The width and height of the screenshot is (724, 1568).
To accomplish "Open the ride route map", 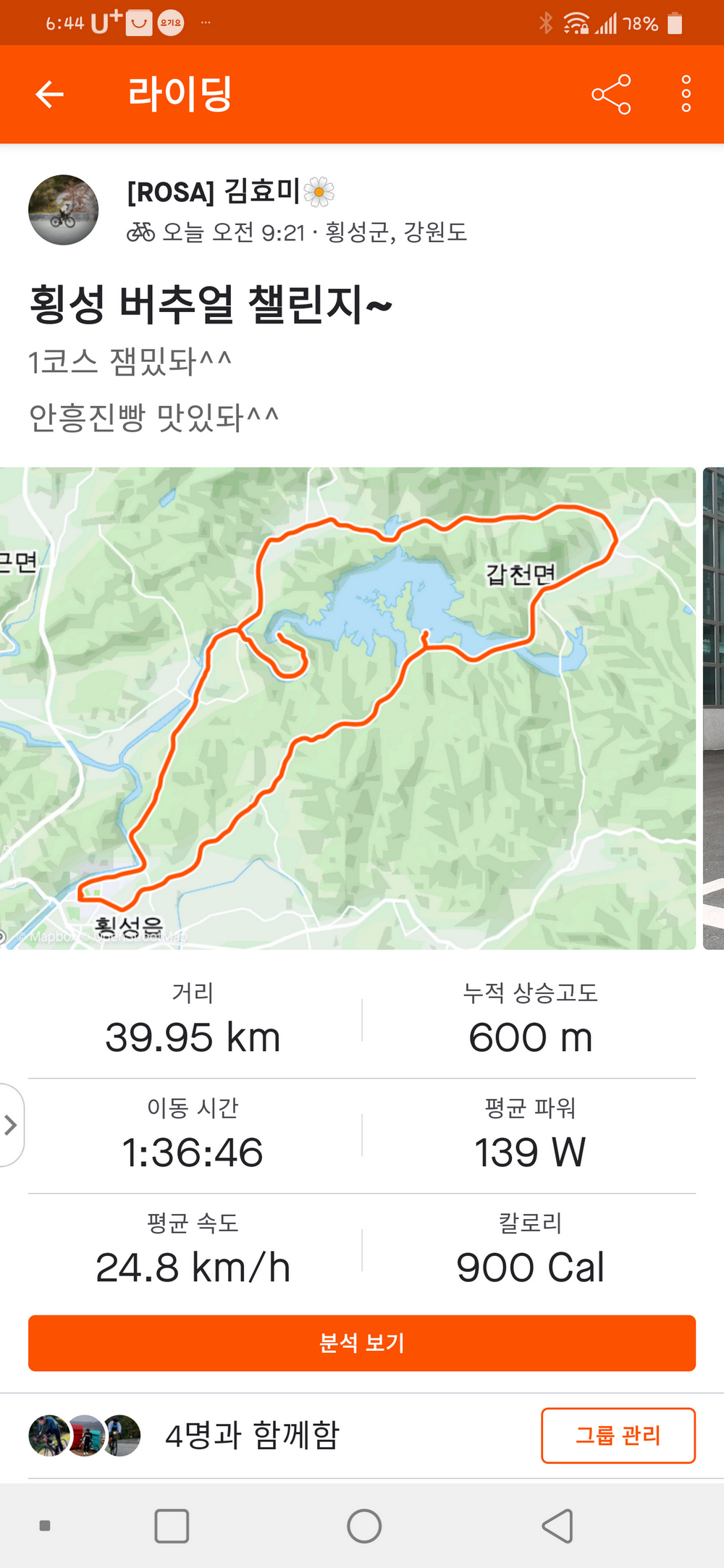I will pyautogui.click(x=348, y=708).
